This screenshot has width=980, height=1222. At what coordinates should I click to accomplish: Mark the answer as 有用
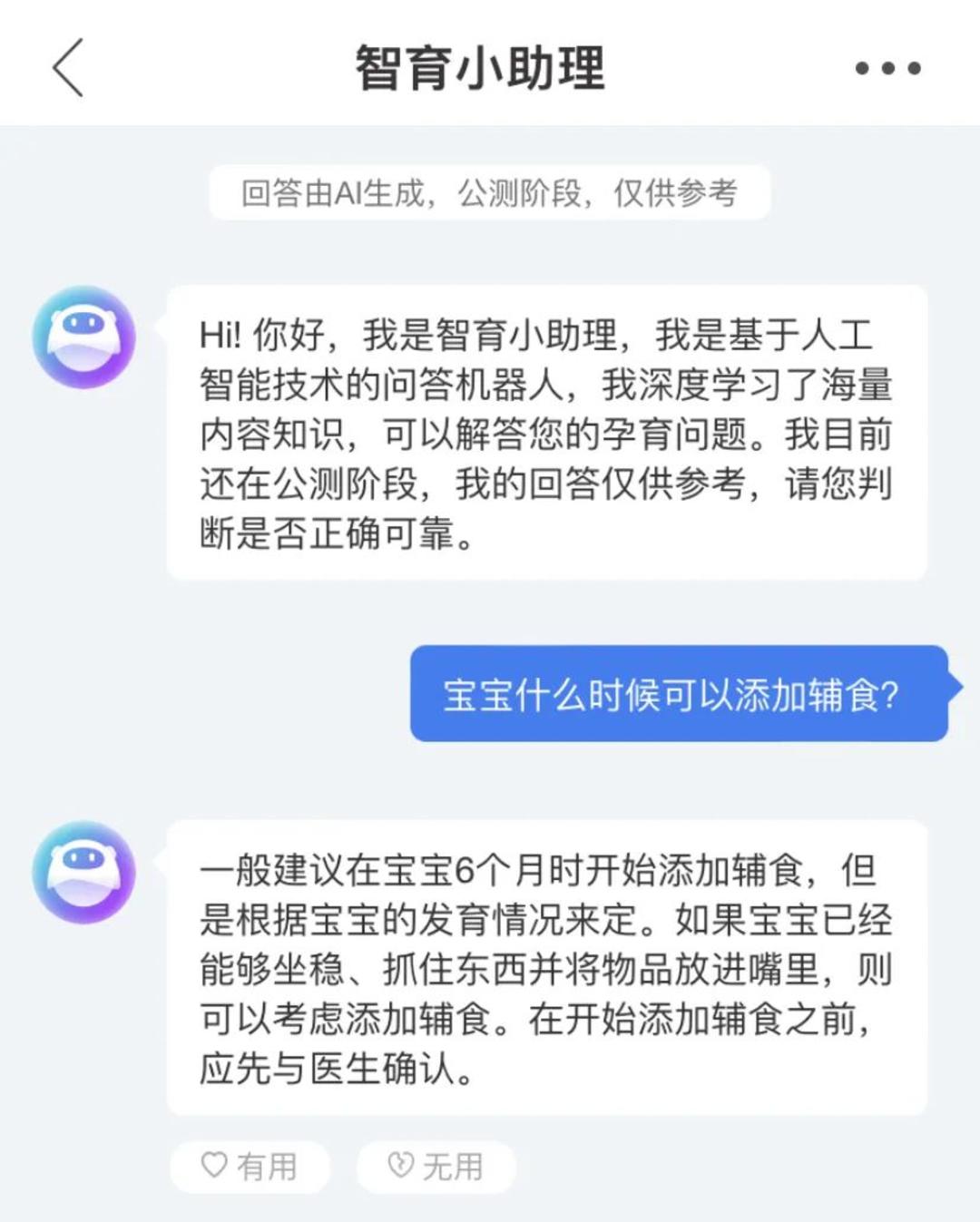pos(250,1166)
